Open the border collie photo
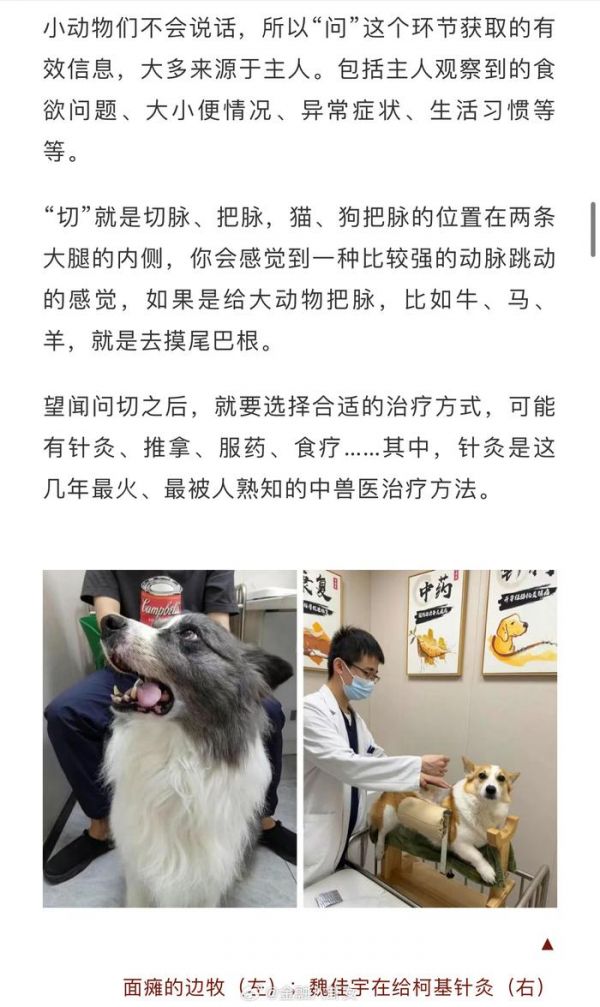The image size is (600, 1007). coord(170,738)
